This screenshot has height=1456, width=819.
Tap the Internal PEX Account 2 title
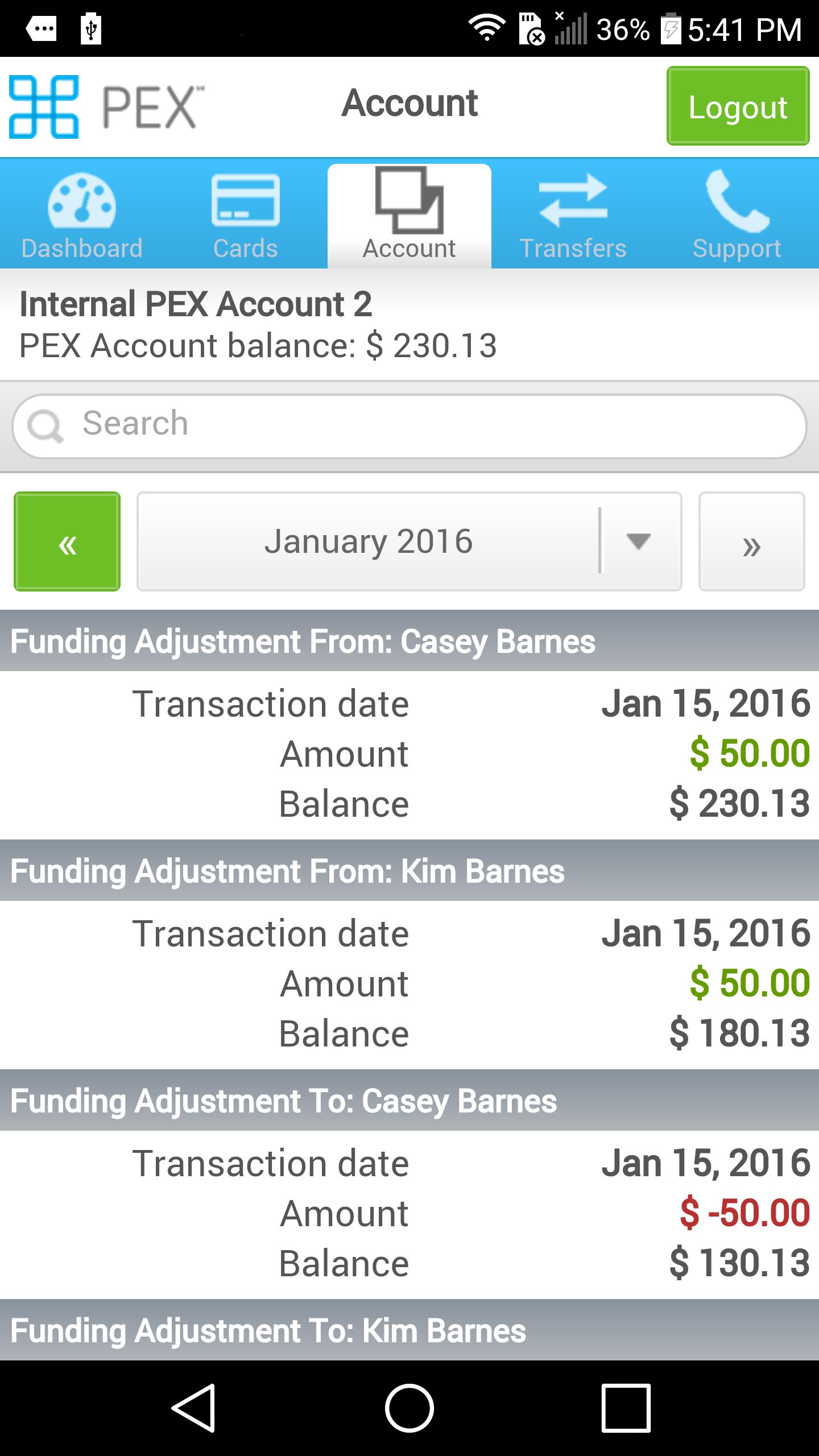point(195,305)
